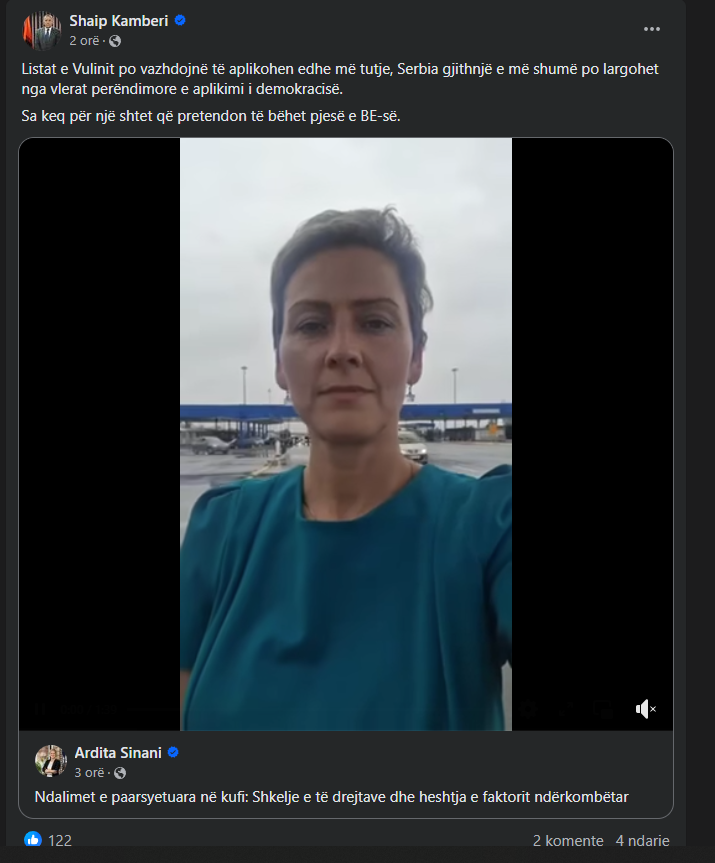Open Ardita Sinani's 3 orë original post
The image size is (715, 863).
tap(87, 773)
